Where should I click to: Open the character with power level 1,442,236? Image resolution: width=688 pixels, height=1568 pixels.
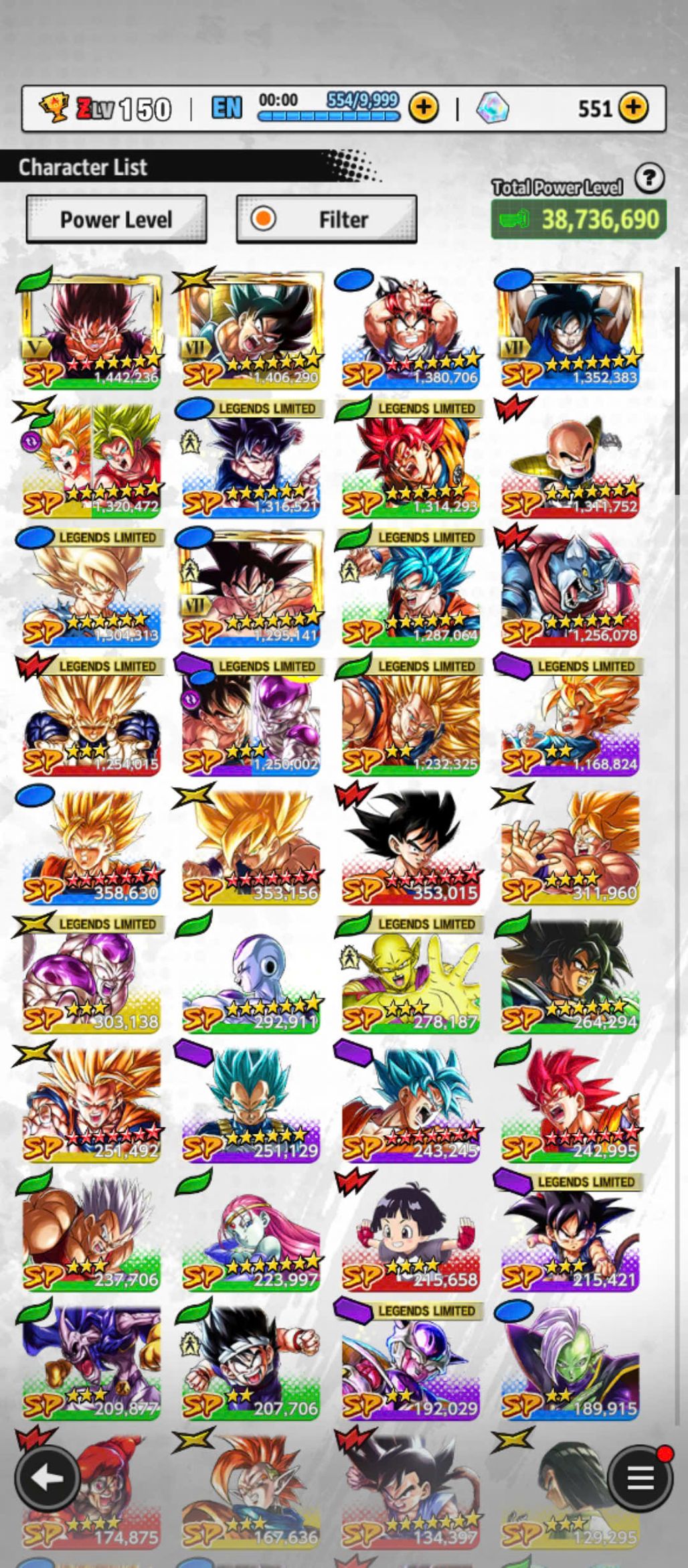click(92, 330)
